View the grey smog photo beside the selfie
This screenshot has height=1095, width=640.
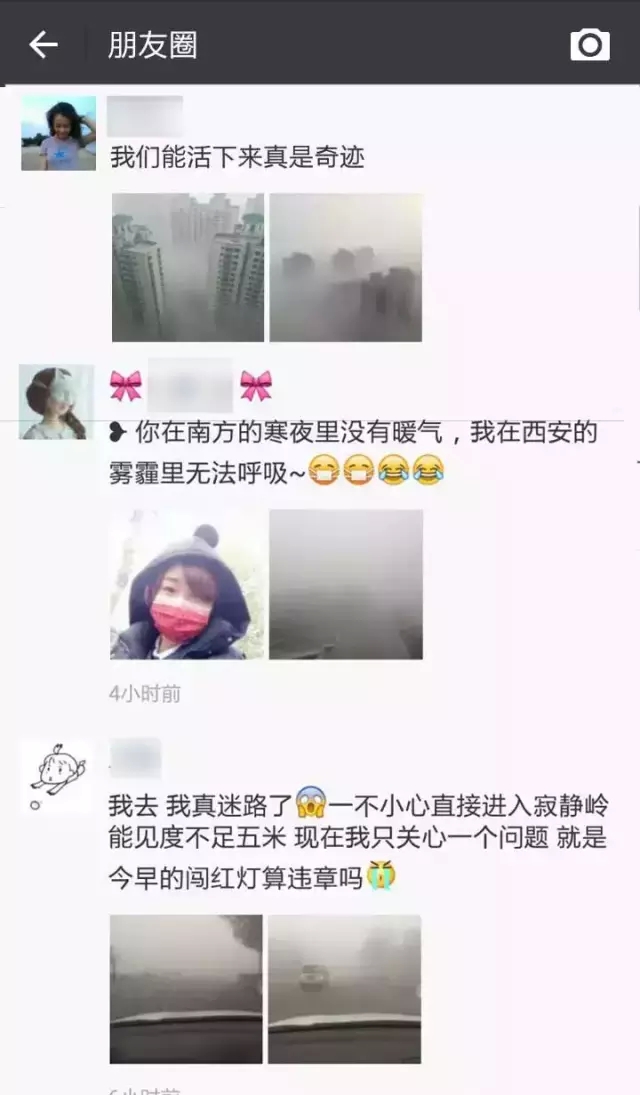(346, 584)
